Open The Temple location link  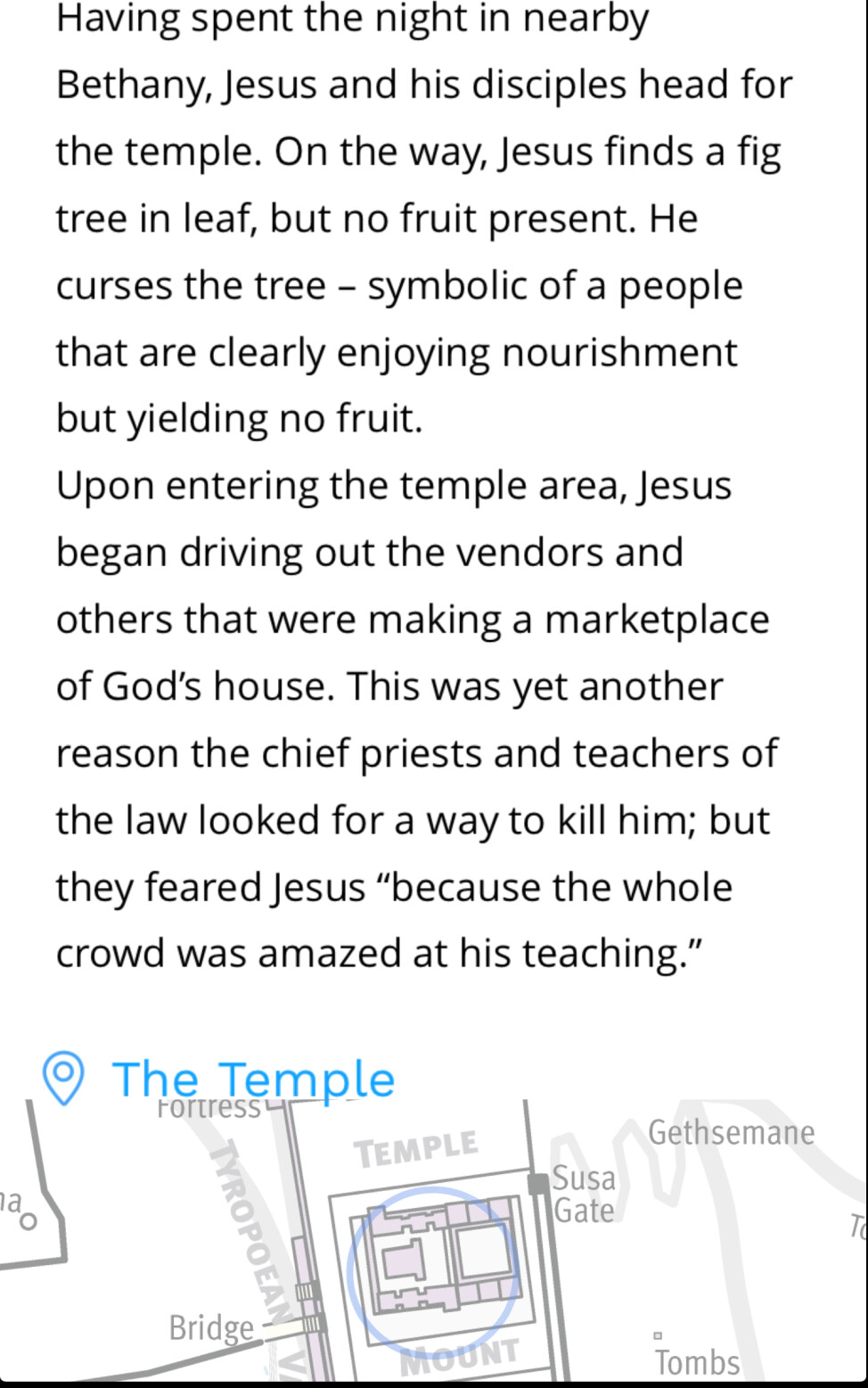252,1079
